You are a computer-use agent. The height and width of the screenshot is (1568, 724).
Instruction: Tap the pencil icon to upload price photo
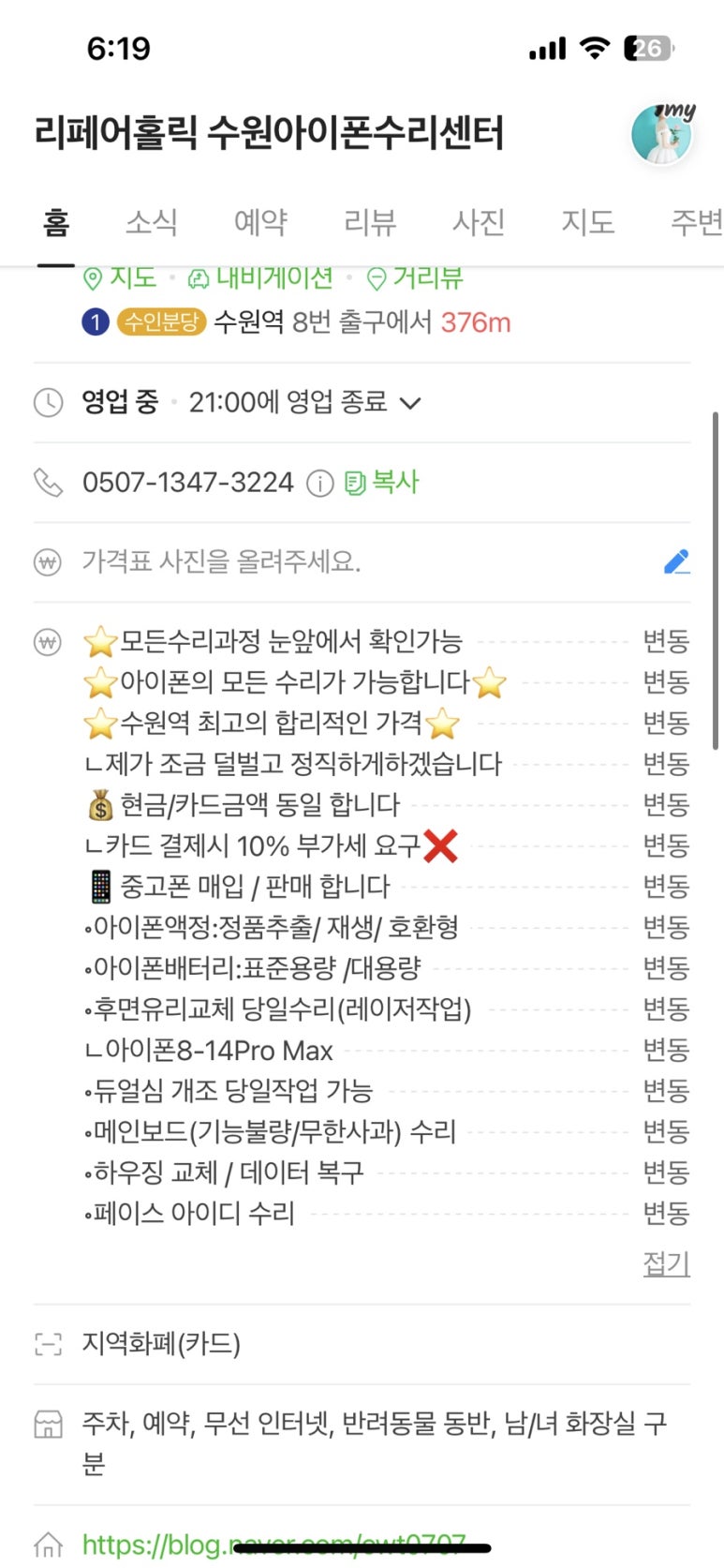pyautogui.click(x=676, y=561)
